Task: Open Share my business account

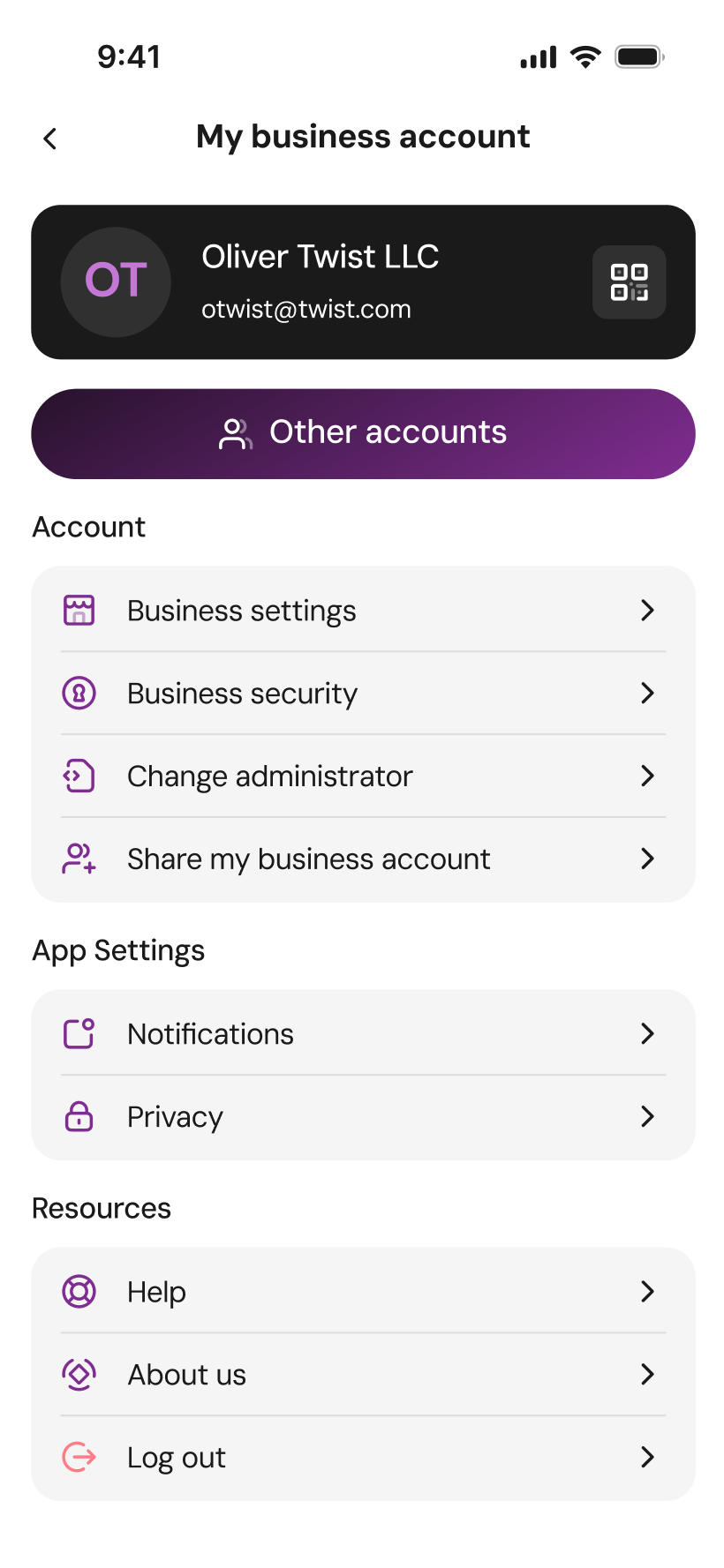Action: click(x=363, y=859)
